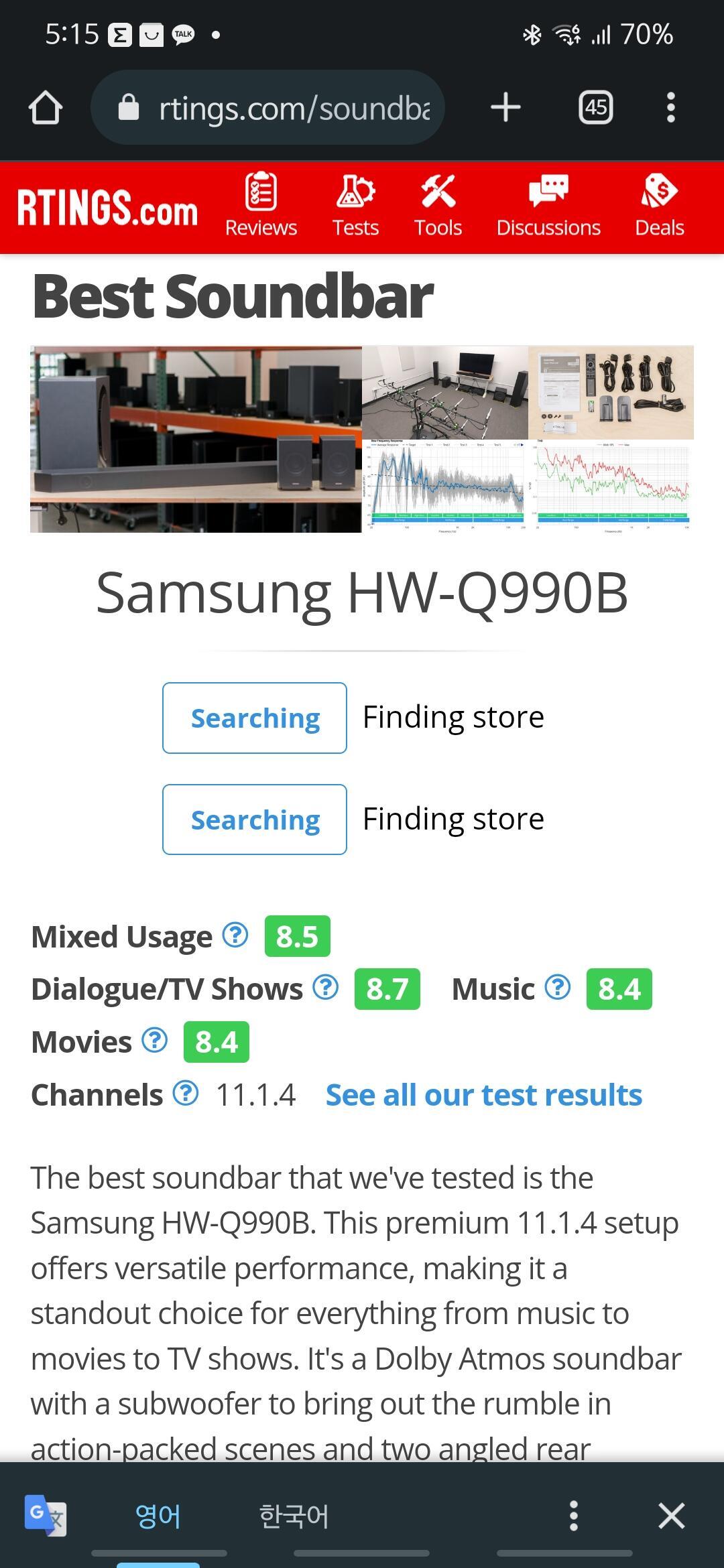
Task: Show help for Channels info
Action: 186,1093
